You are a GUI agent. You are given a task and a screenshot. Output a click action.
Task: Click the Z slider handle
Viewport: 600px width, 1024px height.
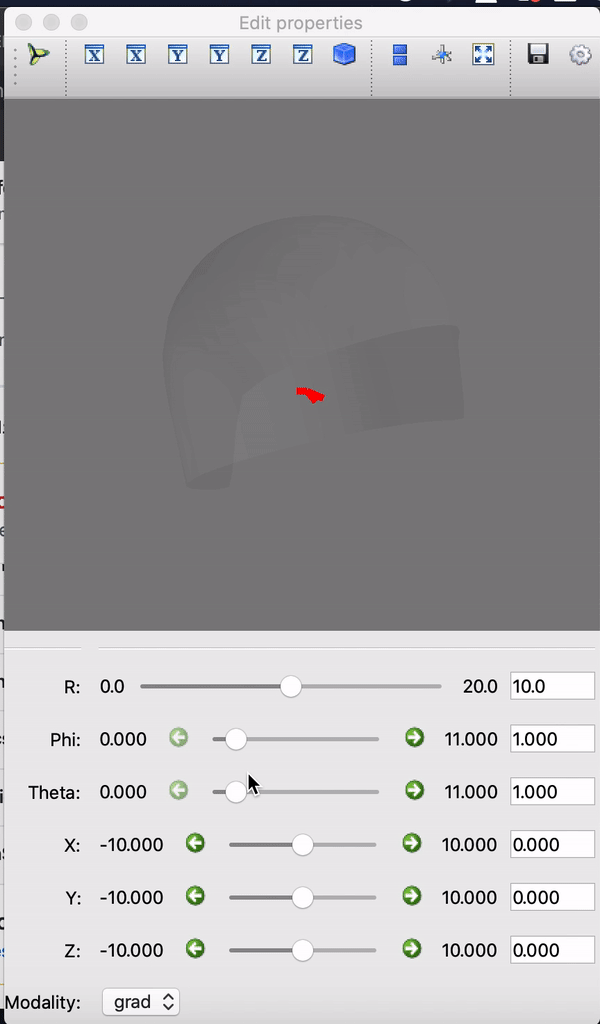(302, 950)
